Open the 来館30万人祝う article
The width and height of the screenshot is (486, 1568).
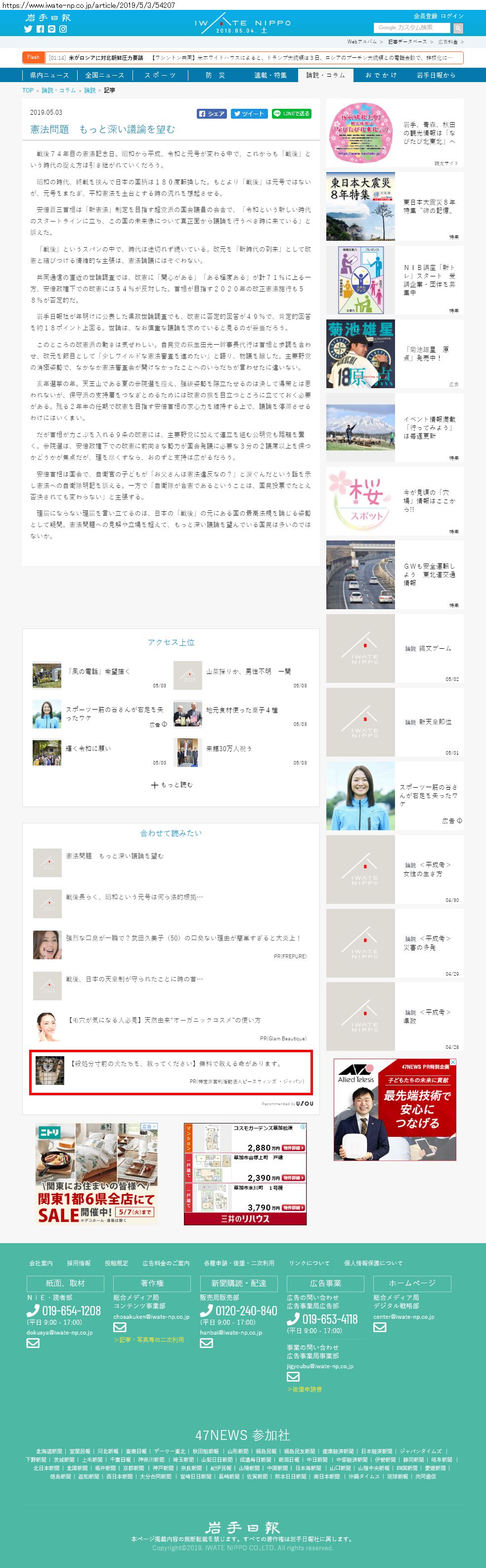point(229,748)
